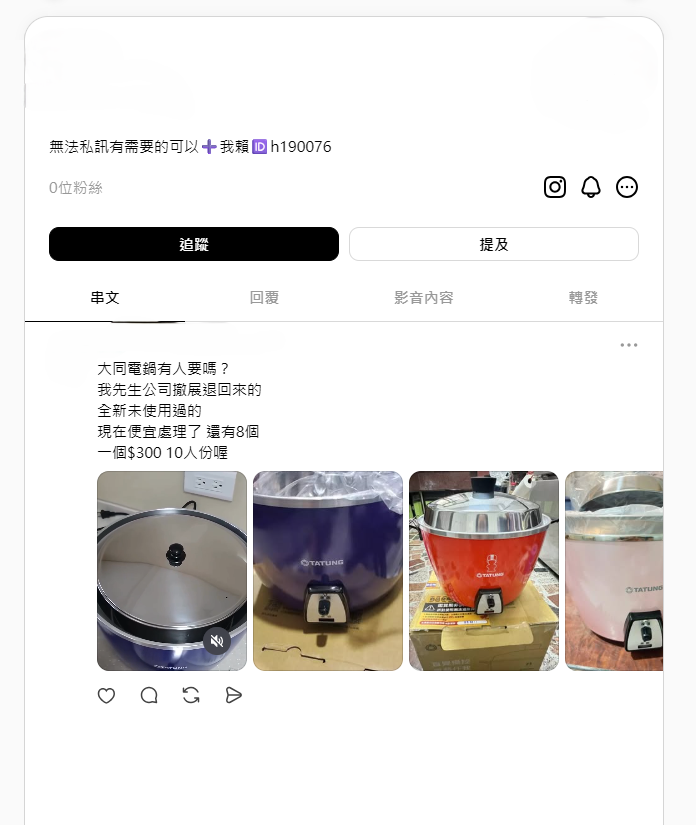Switch to the 串文 tab
The width and height of the screenshot is (696, 825).
point(105,298)
